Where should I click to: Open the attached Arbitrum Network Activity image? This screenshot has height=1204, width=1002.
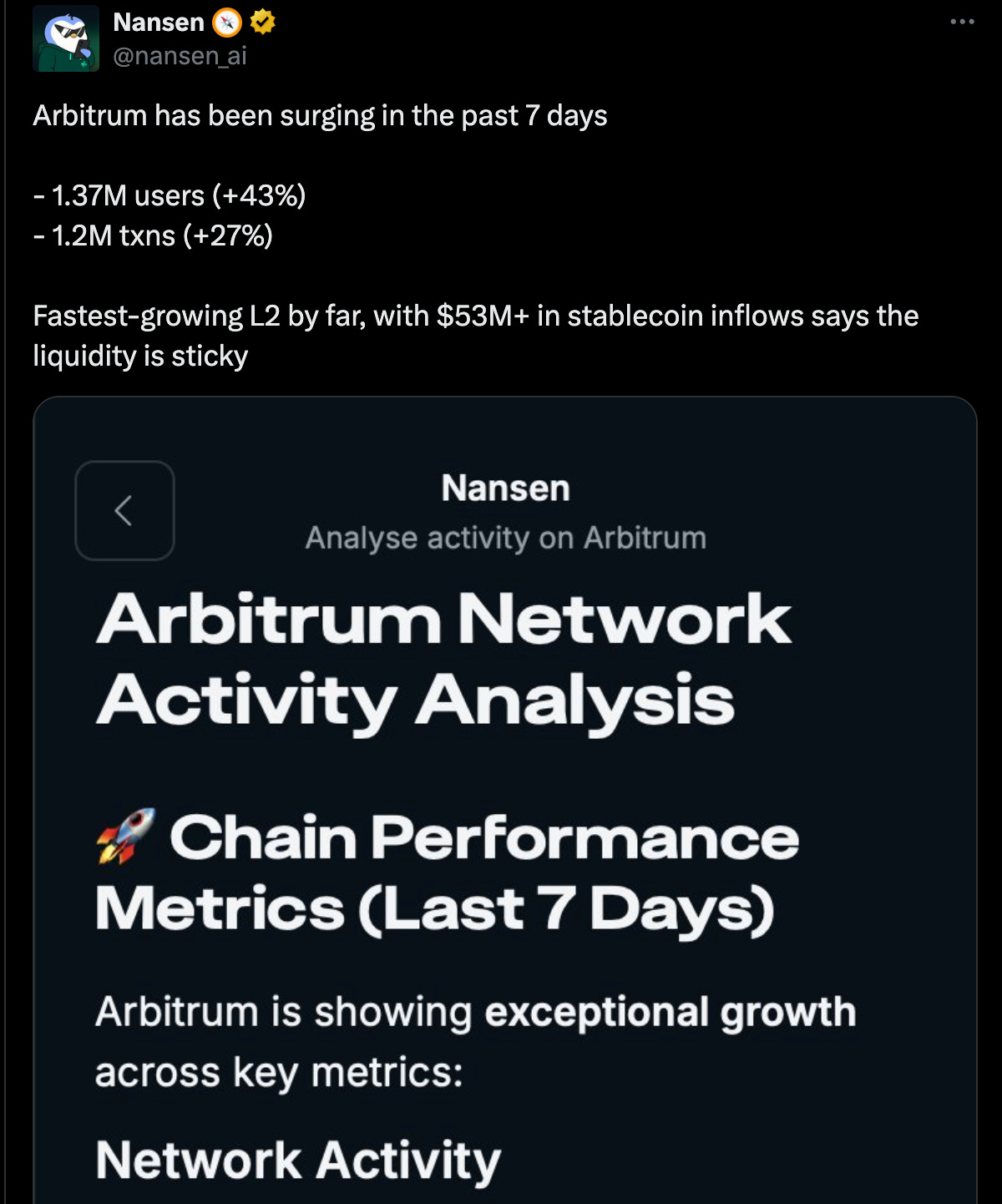point(504,802)
